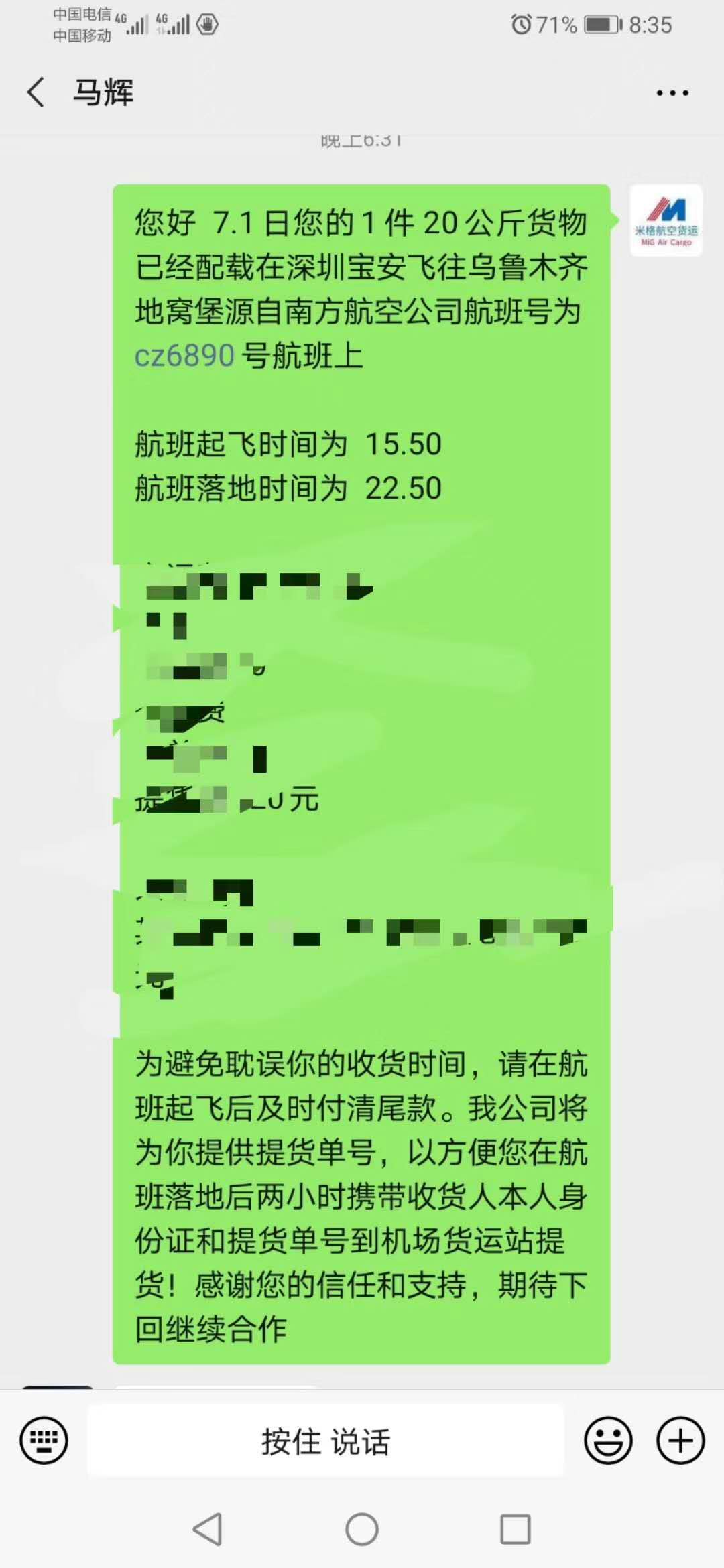
Task: Open the three-dot chat options menu
Action: coord(672,93)
